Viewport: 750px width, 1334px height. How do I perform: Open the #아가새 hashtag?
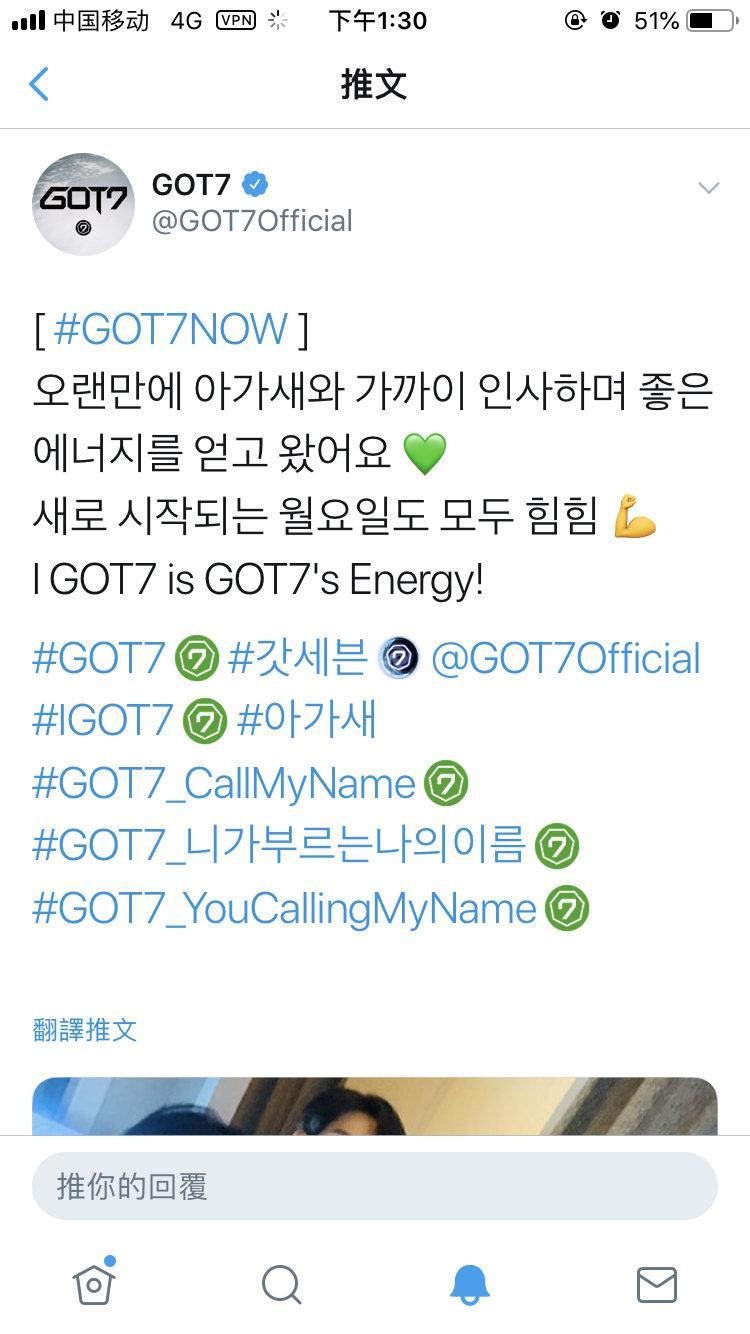[307, 721]
